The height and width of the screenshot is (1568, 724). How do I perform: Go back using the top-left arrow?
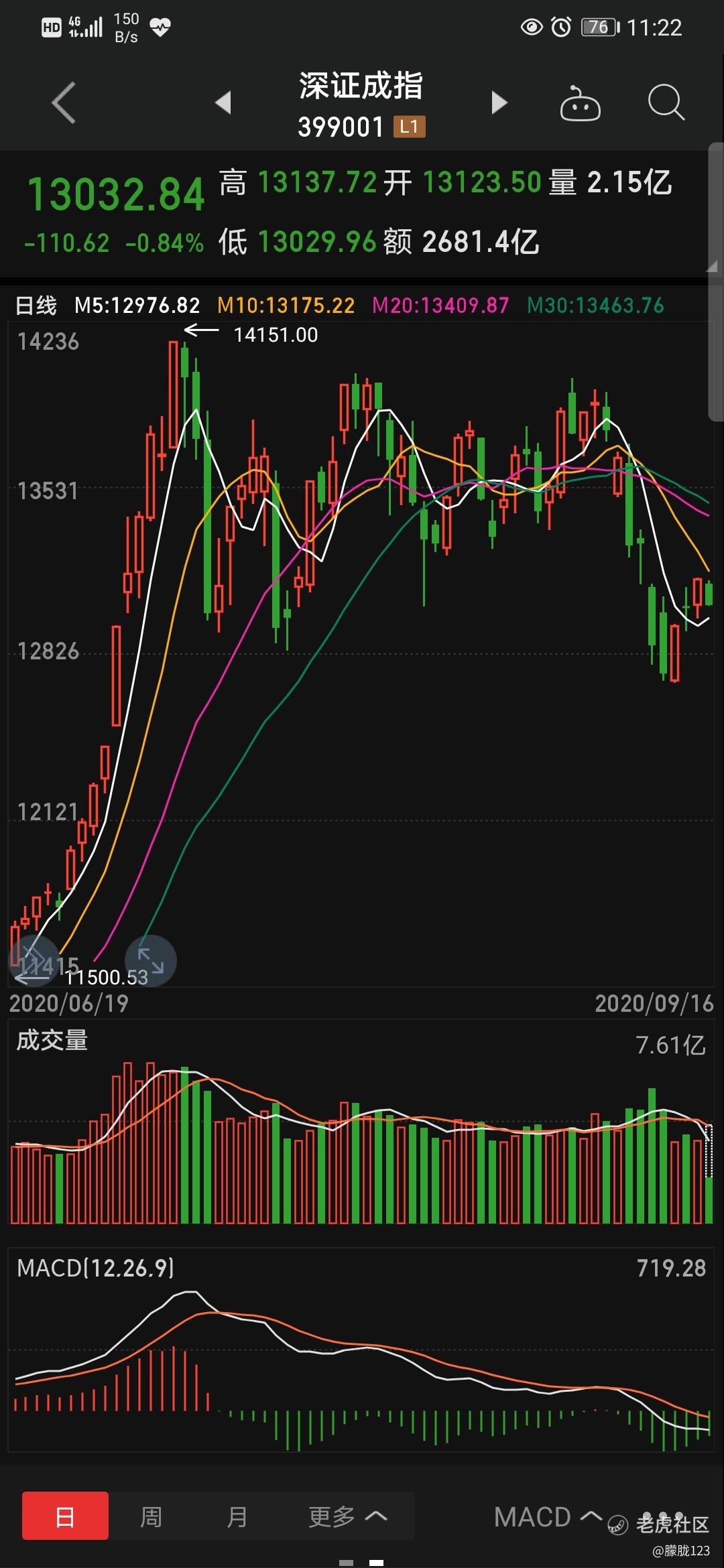pyautogui.click(x=64, y=103)
